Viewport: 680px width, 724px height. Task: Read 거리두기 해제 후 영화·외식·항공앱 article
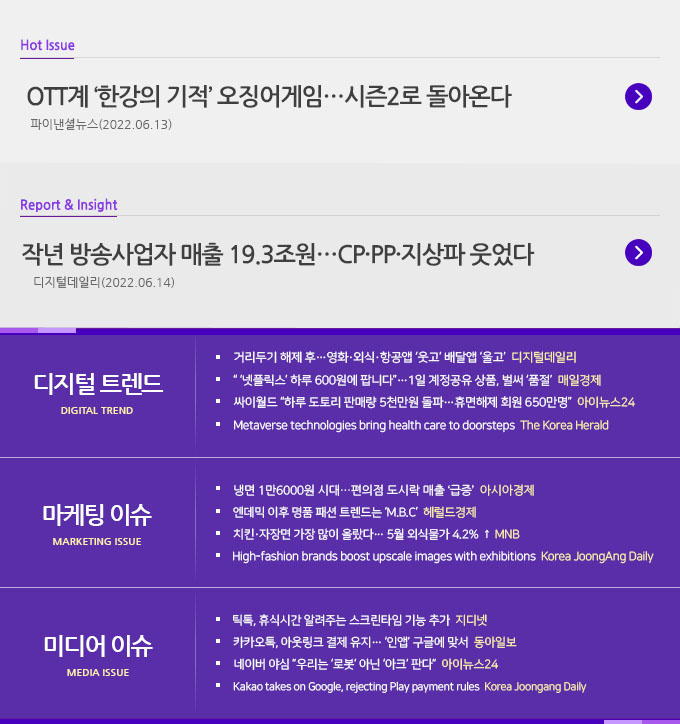point(372,357)
